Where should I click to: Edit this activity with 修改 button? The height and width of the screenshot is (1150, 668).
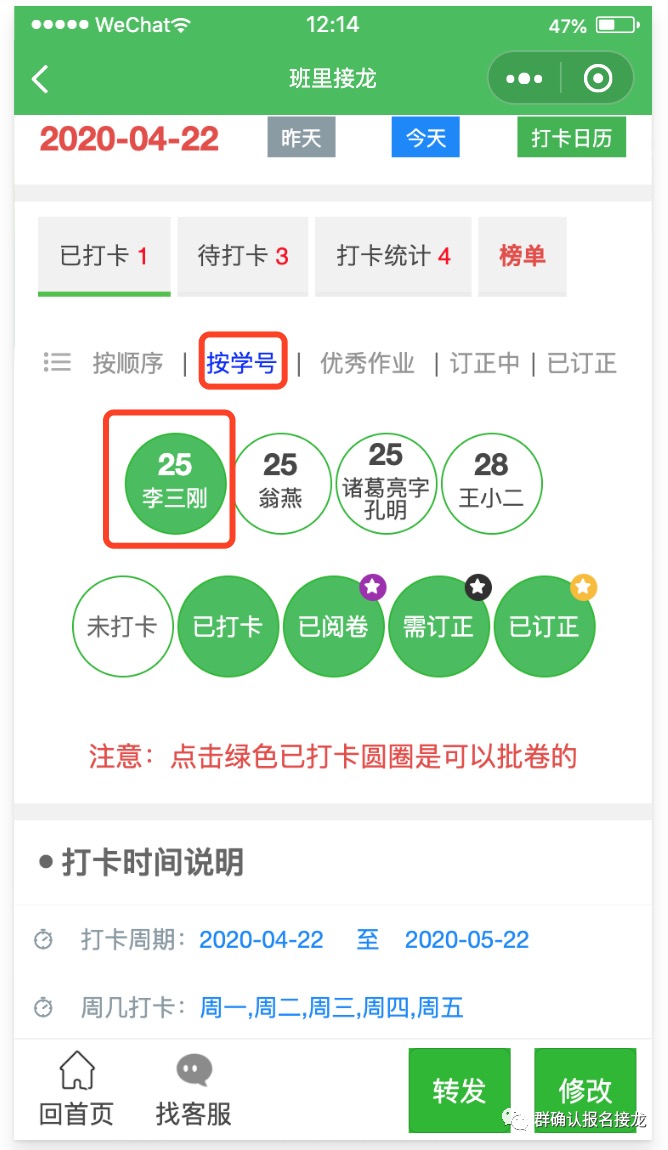[585, 1090]
